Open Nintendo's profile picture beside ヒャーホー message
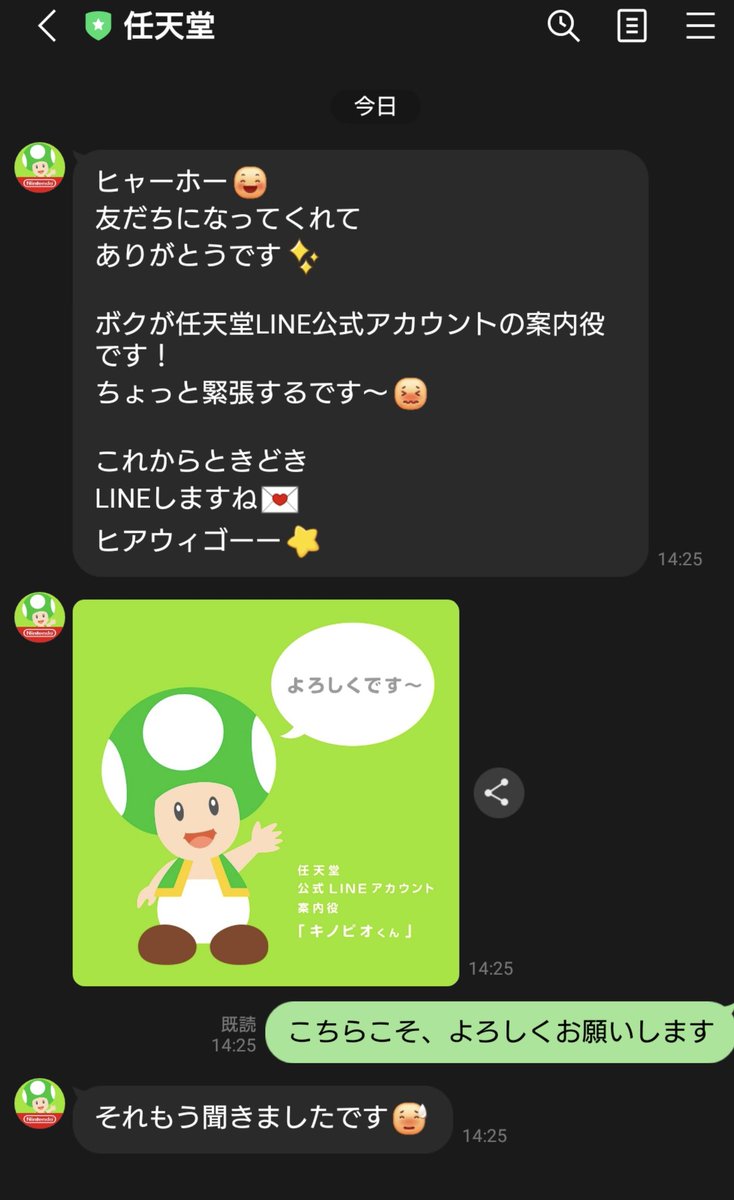 (39, 168)
